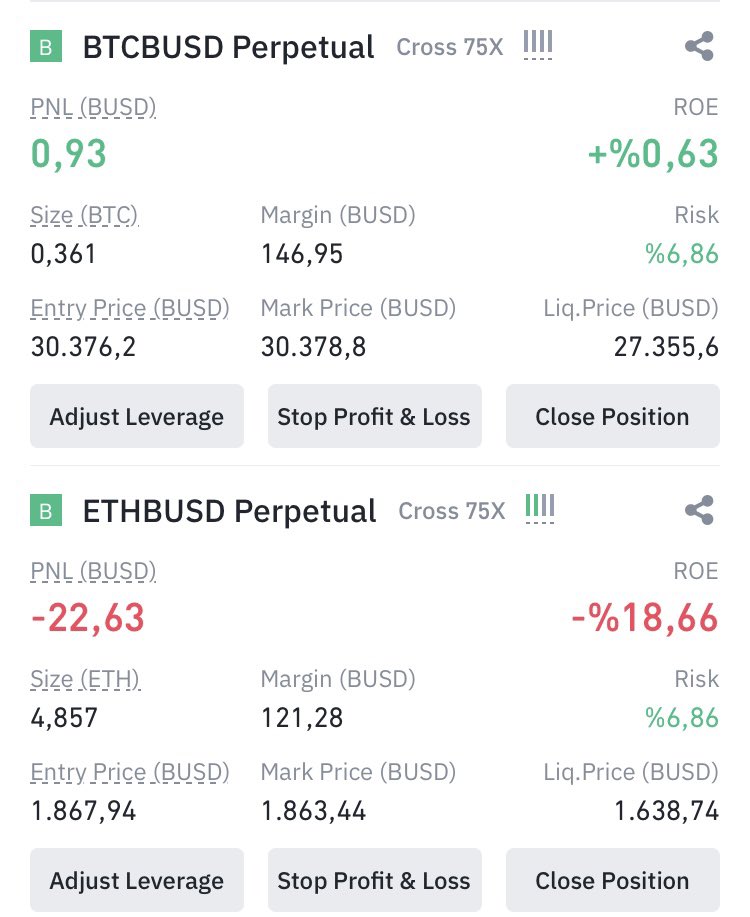
Task: Tap the Size (BTC) label
Action: pos(84,215)
